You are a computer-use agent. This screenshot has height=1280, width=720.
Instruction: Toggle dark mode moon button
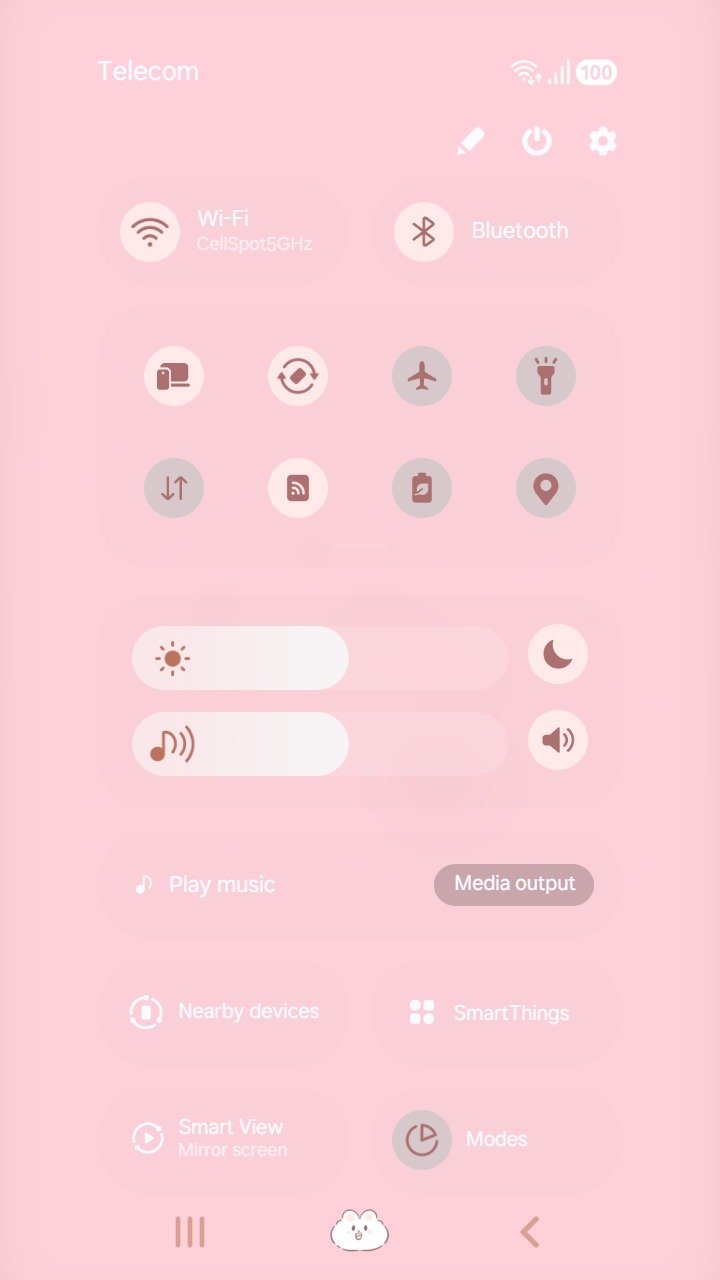click(558, 655)
